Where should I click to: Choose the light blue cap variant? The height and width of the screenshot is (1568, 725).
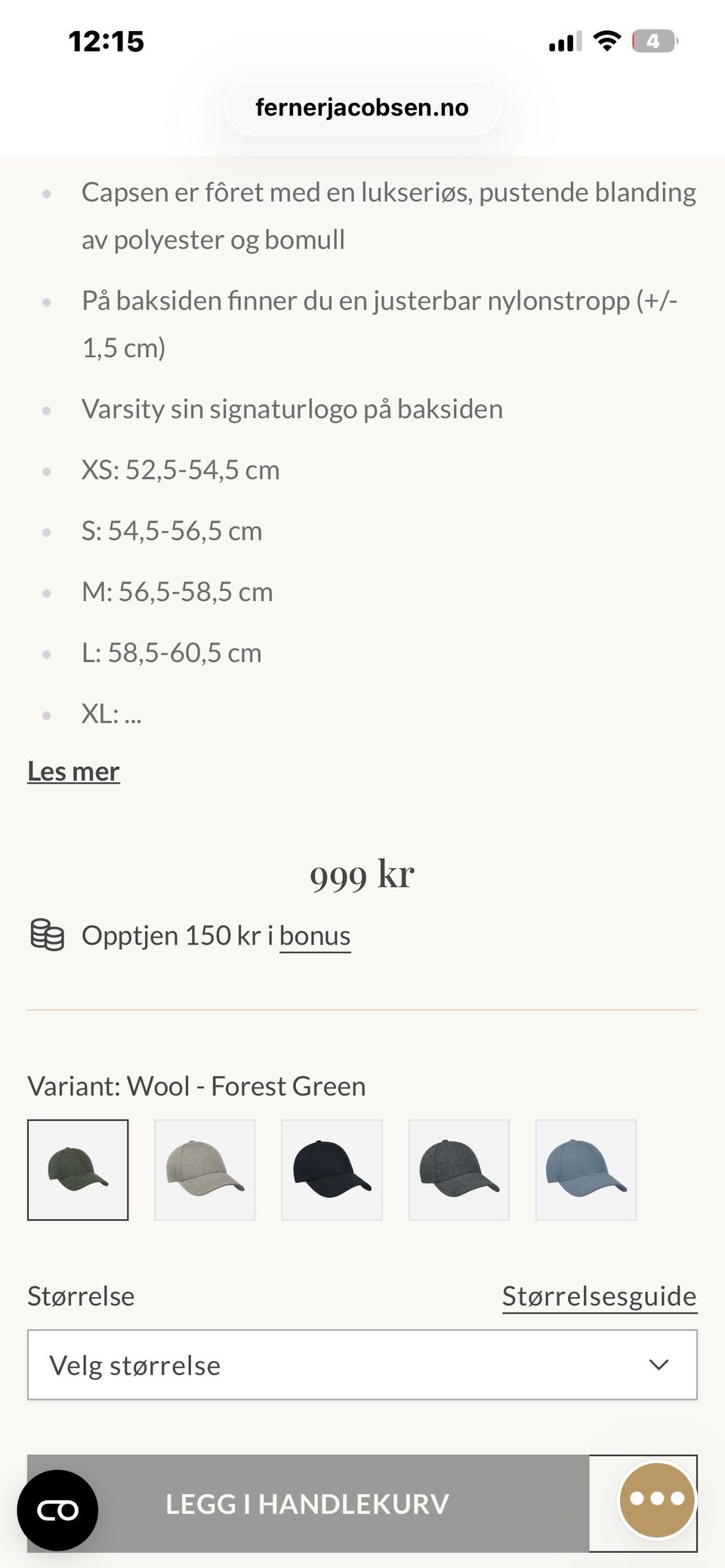(585, 1169)
